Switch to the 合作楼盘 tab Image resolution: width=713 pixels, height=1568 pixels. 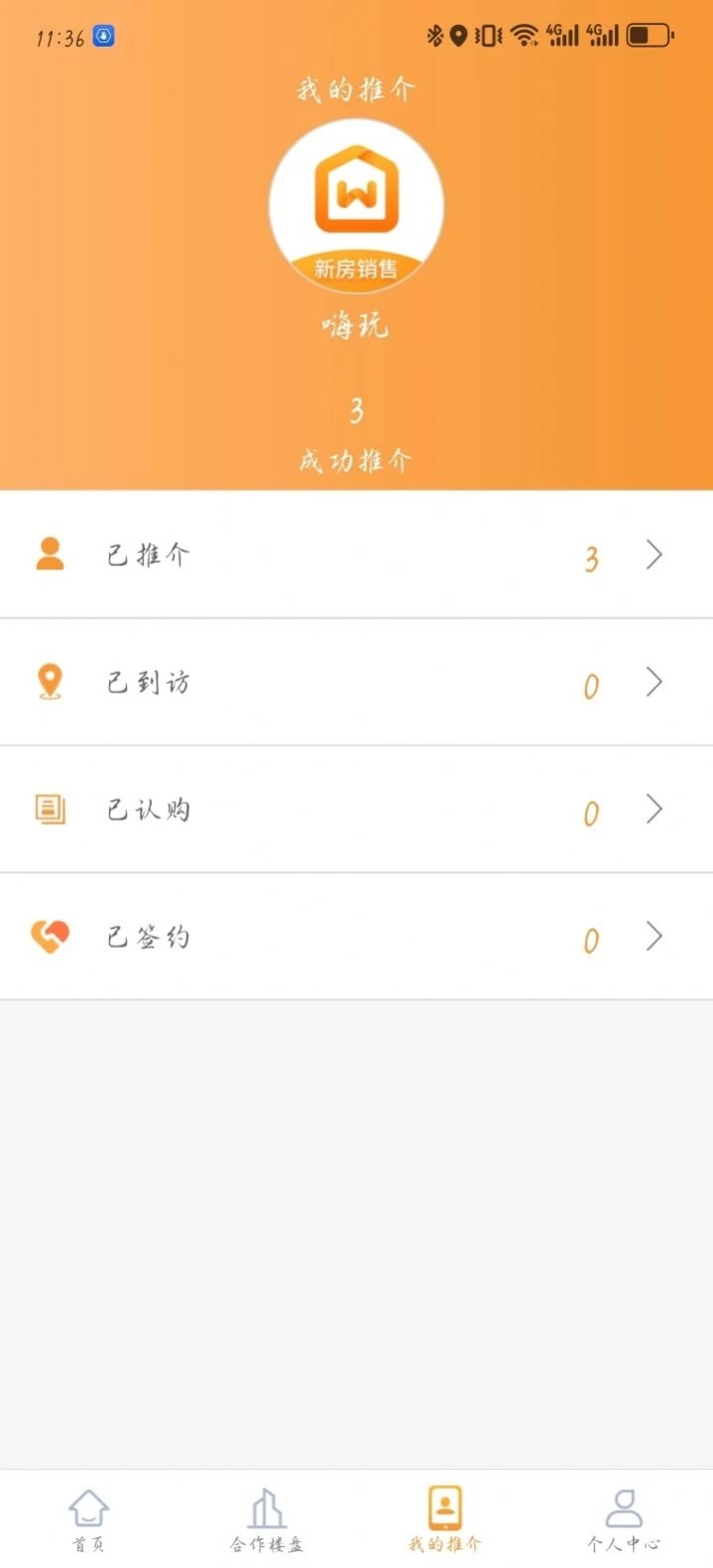[267, 1520]
